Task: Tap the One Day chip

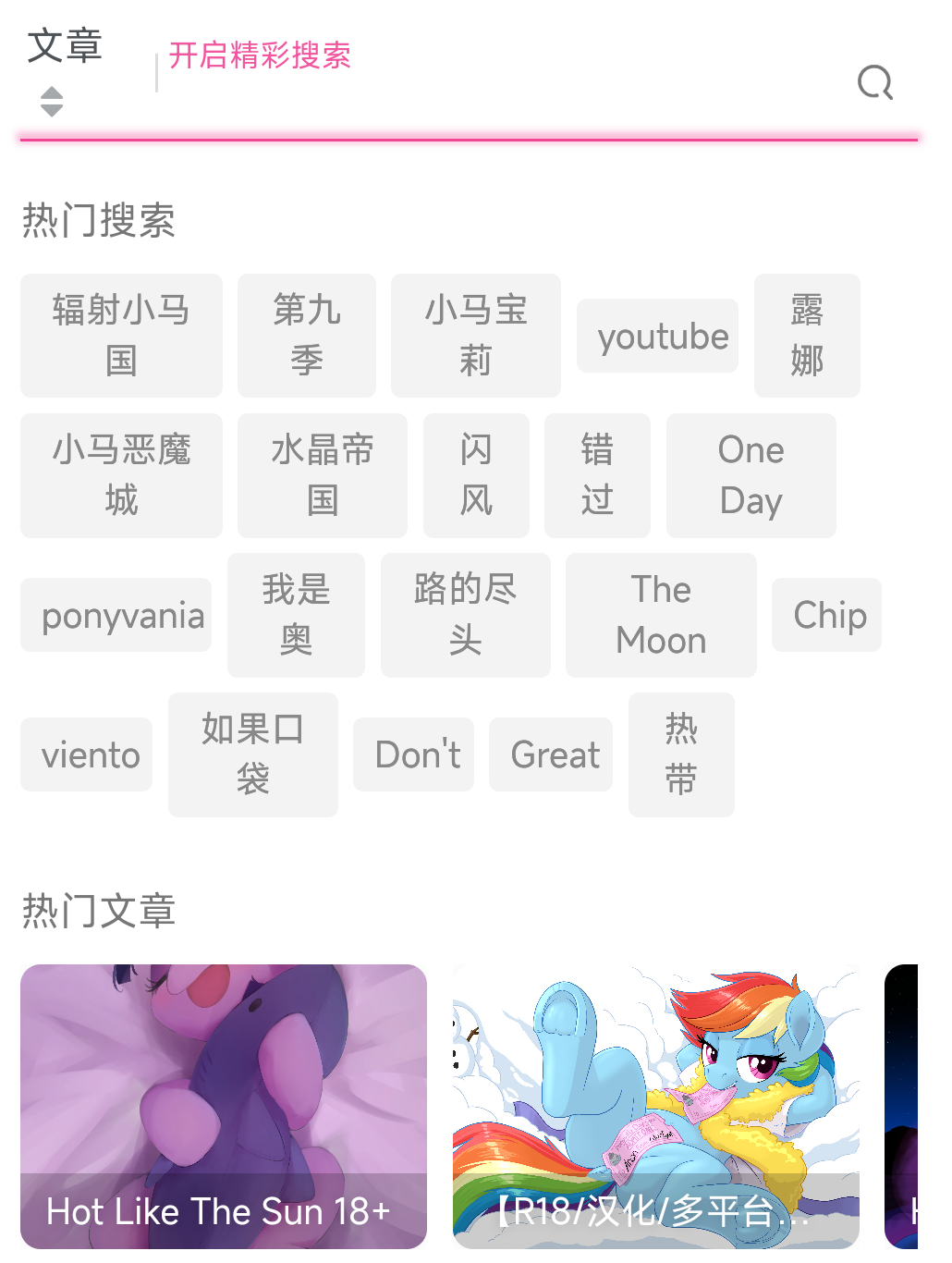Action: [751, 474]
